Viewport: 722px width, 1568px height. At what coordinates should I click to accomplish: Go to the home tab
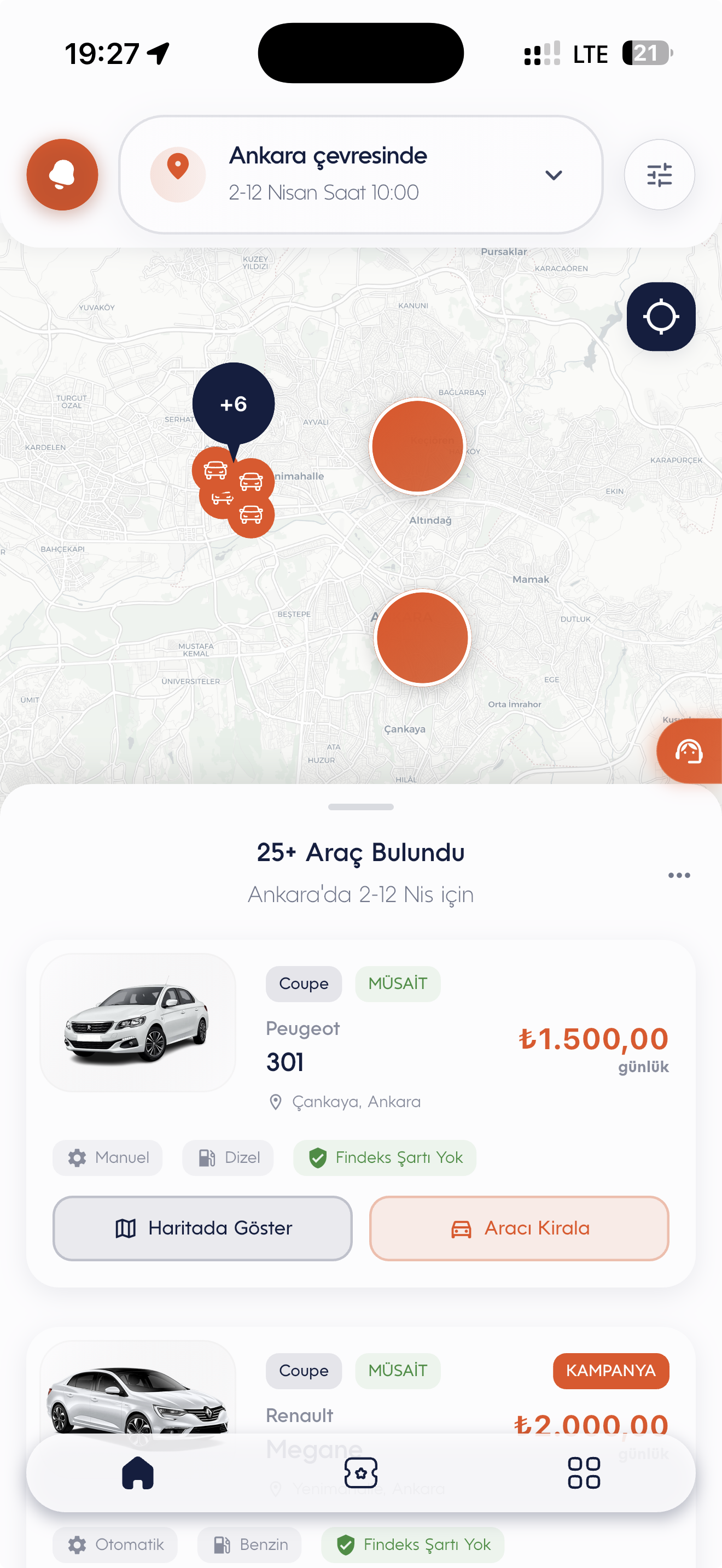point(138,1473)
